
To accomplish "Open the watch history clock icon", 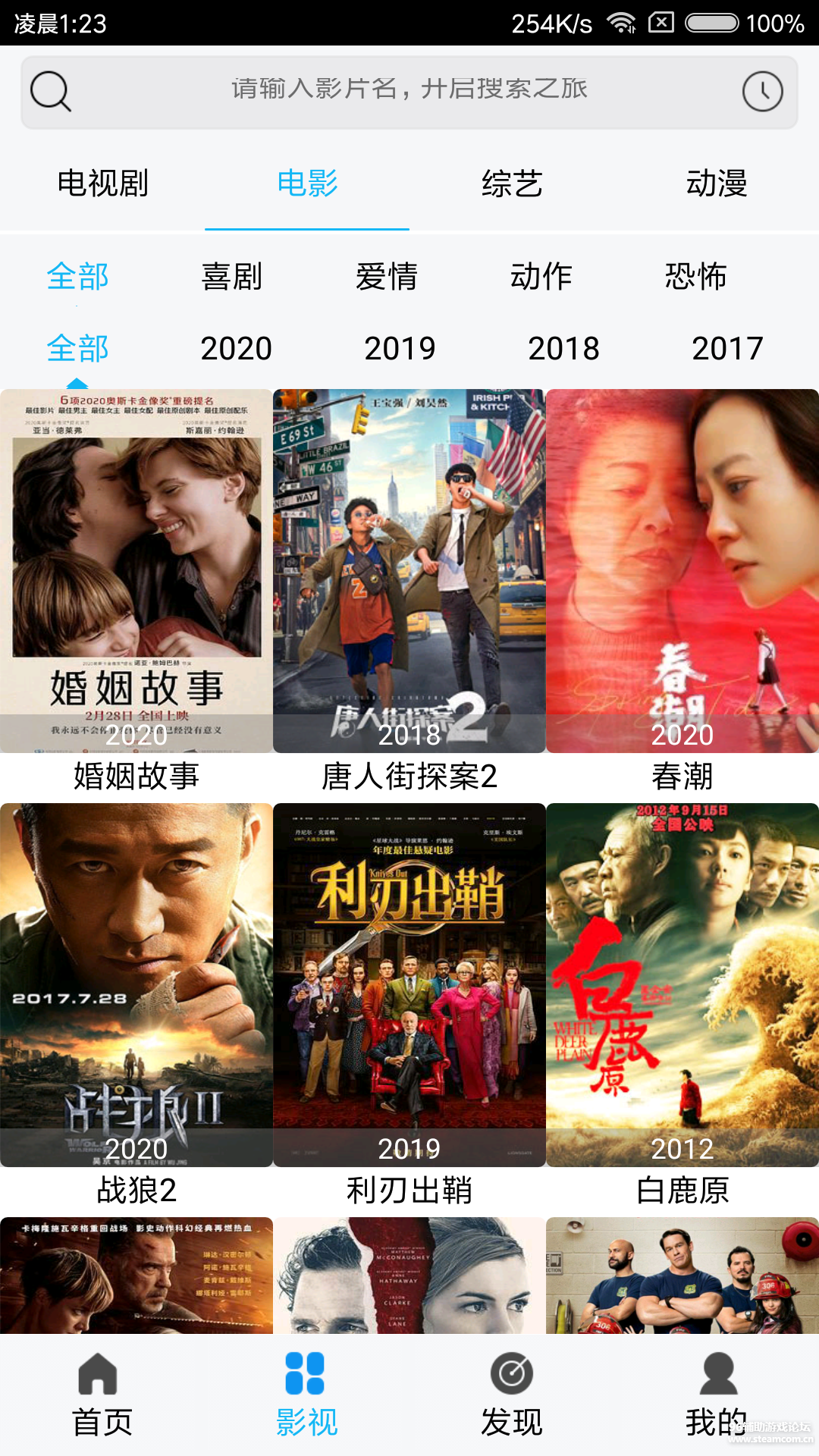I will pos(762,92).
